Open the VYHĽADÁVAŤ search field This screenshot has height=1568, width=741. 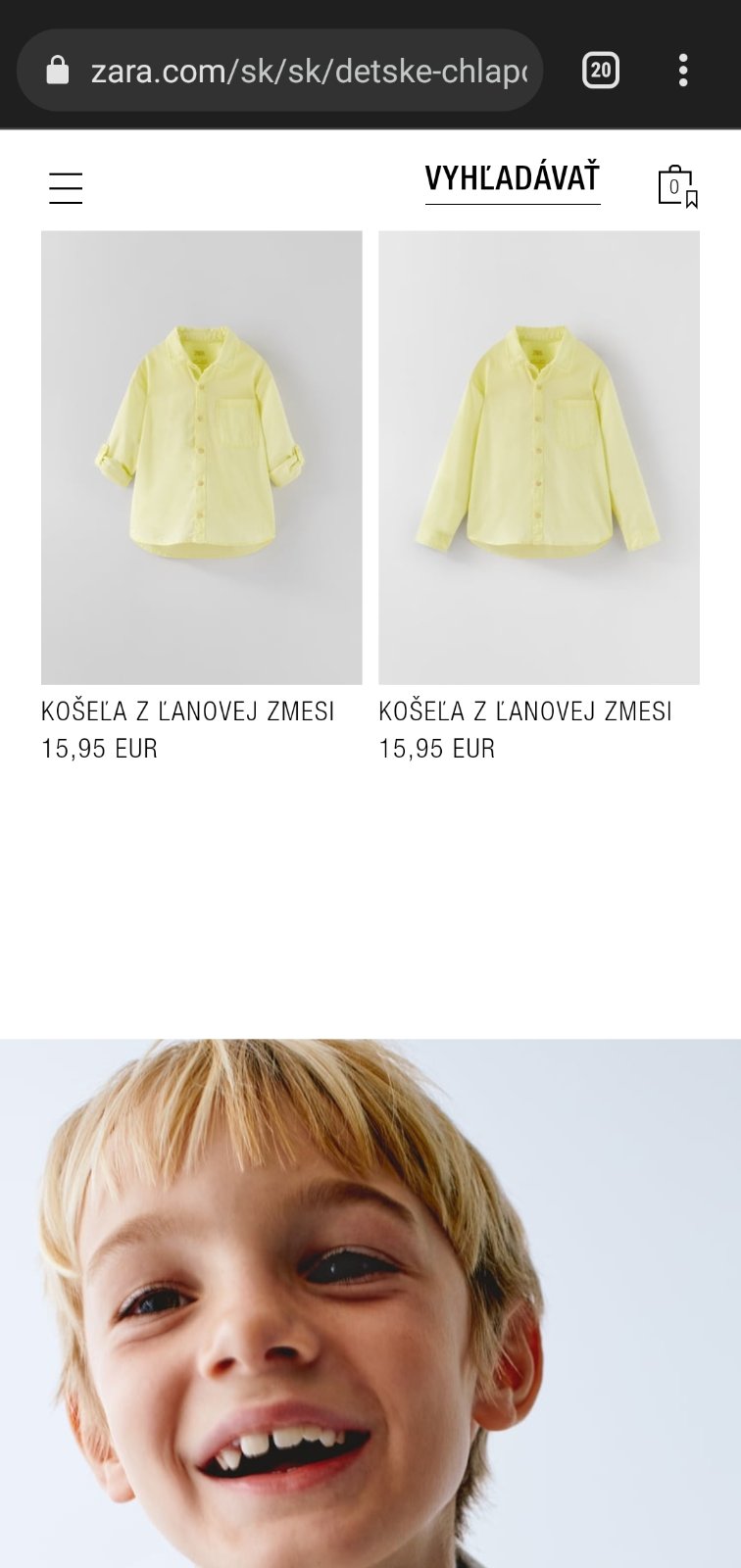click(512, 179)
